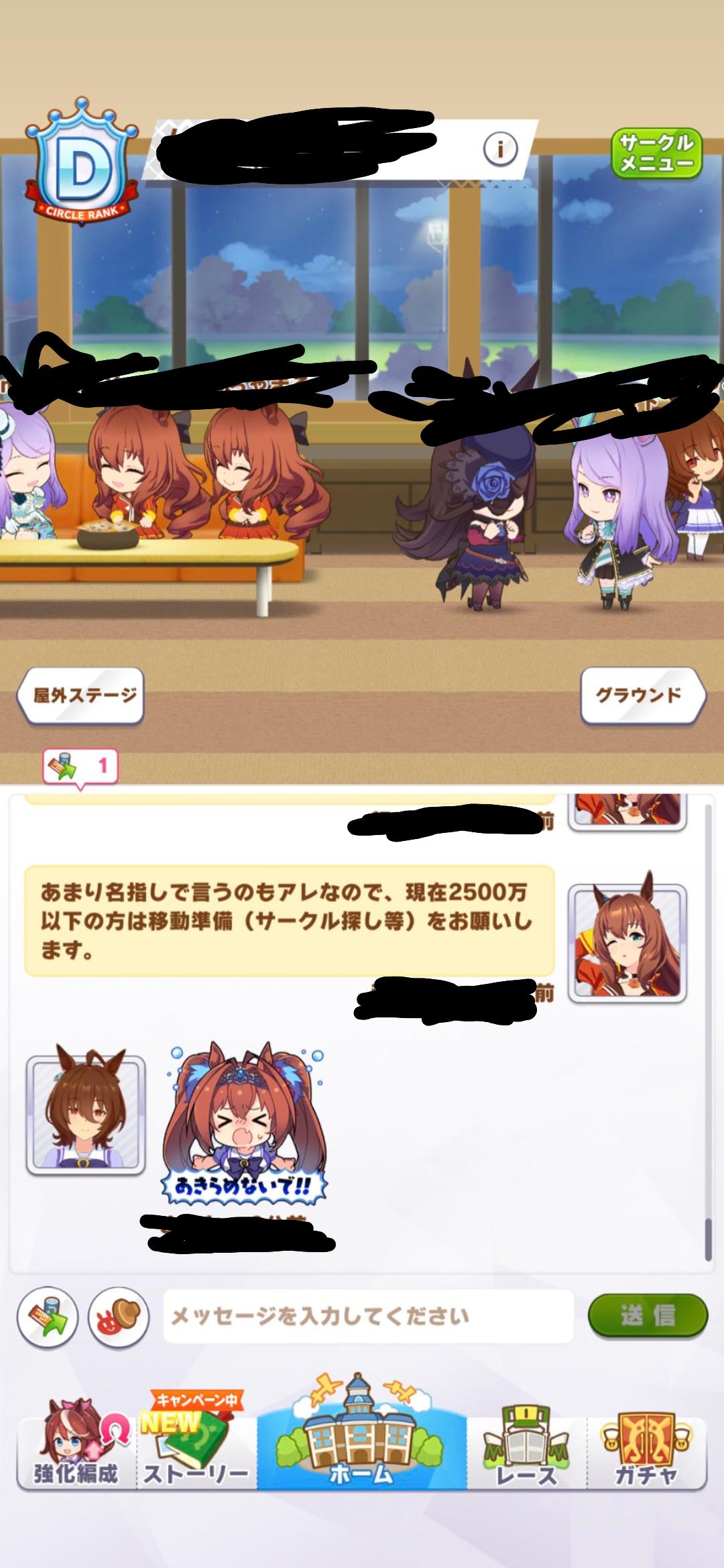This screenshot has width=724, height=1568.
Task: Tap the winking member avatar beside the yellow message
Action: [627, 936]
